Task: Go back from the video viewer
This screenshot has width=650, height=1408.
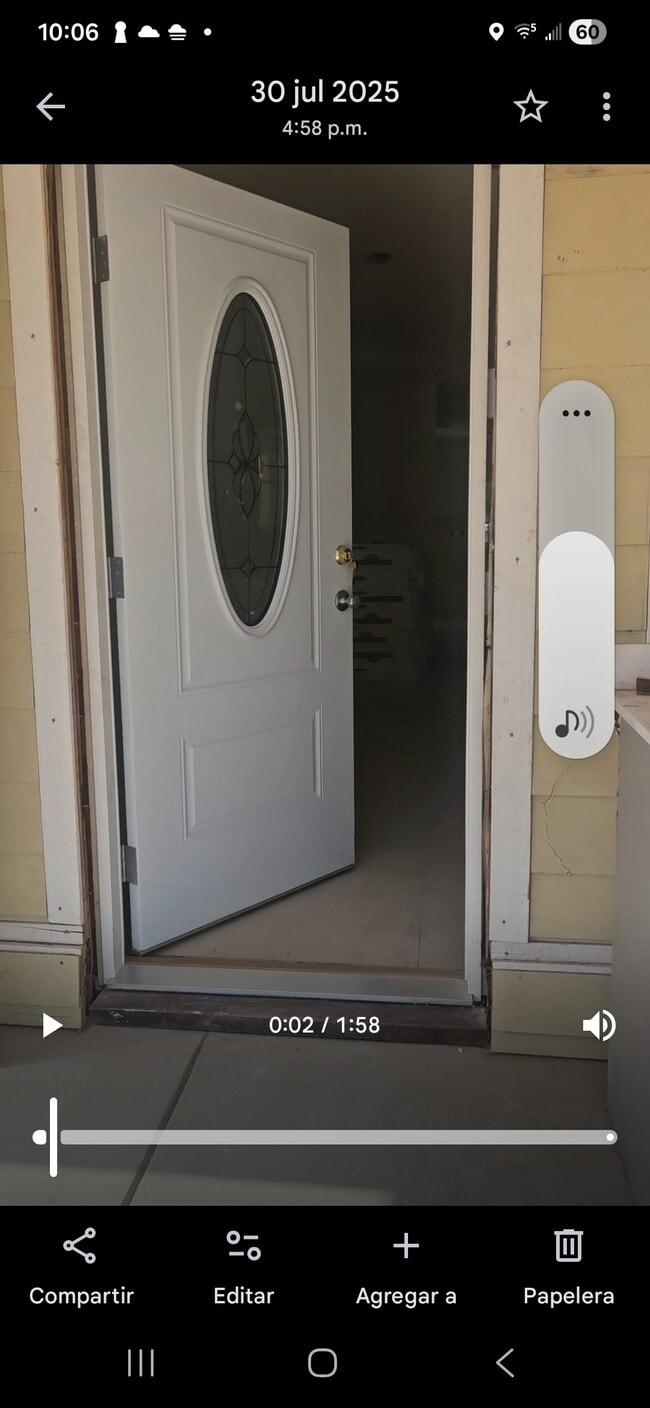Action: click(x=50, y=107)
